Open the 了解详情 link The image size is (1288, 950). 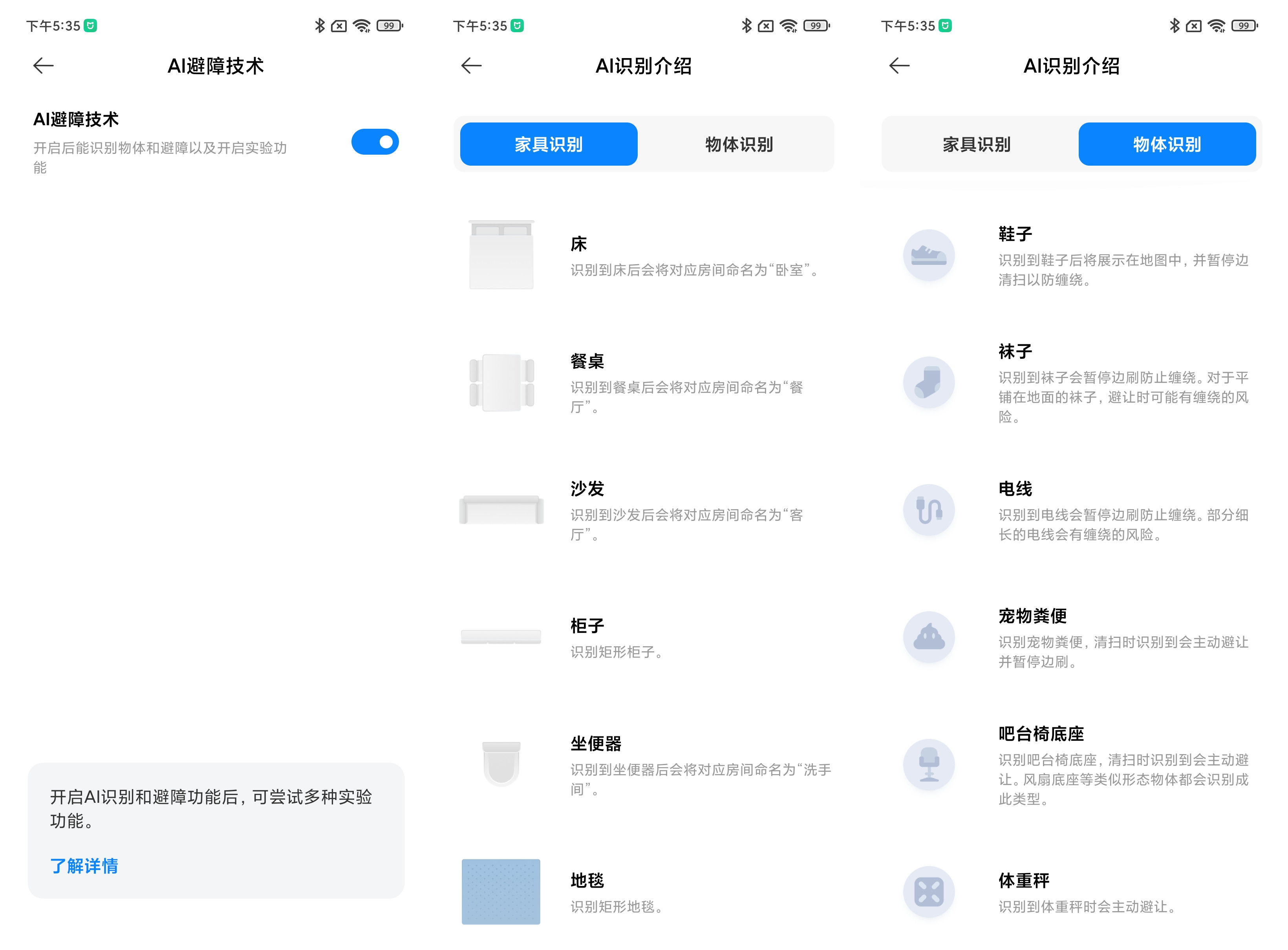(x=84, y=866)
